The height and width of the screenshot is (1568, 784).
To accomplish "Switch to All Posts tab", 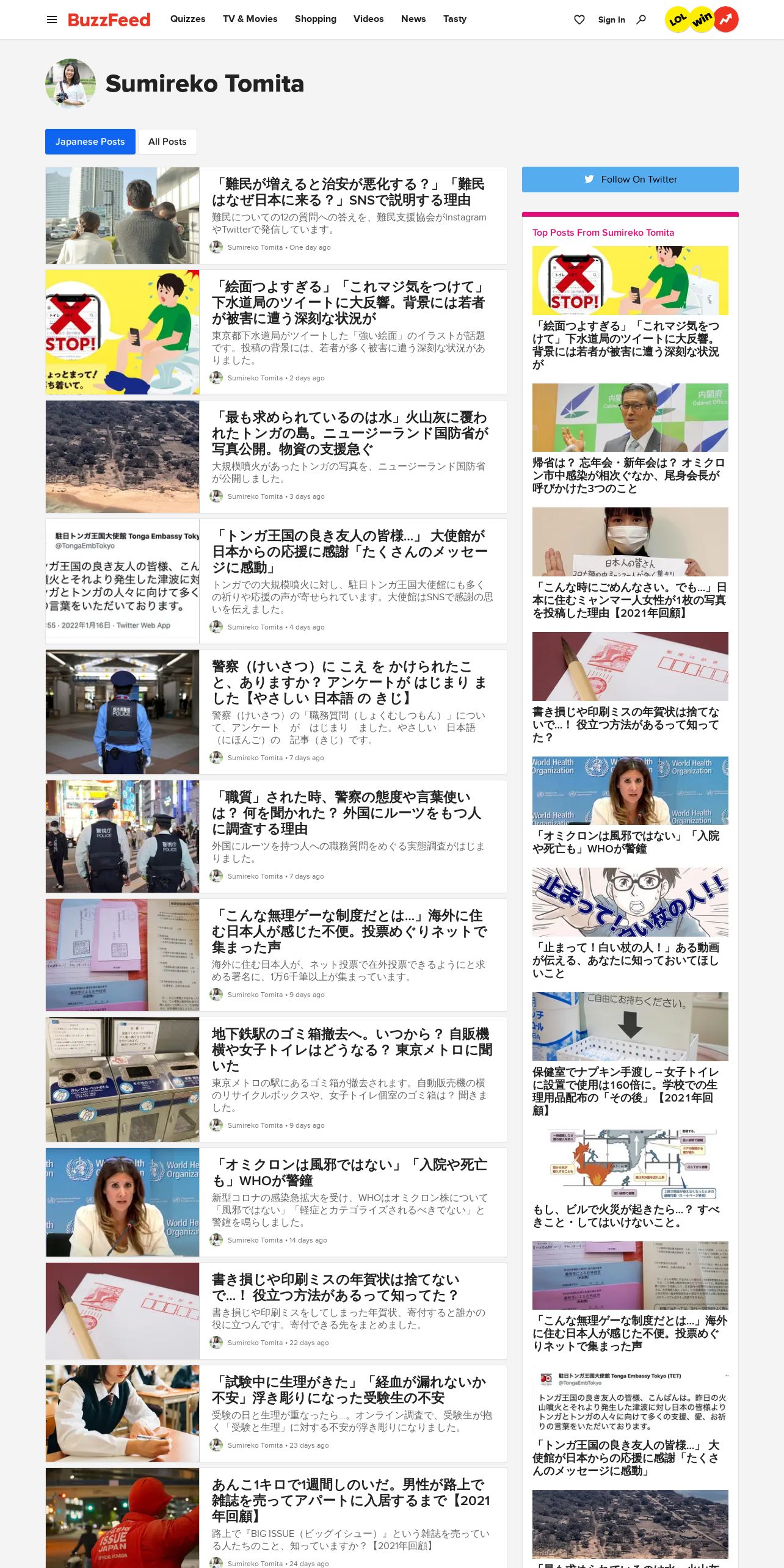I will coord(167,142).
